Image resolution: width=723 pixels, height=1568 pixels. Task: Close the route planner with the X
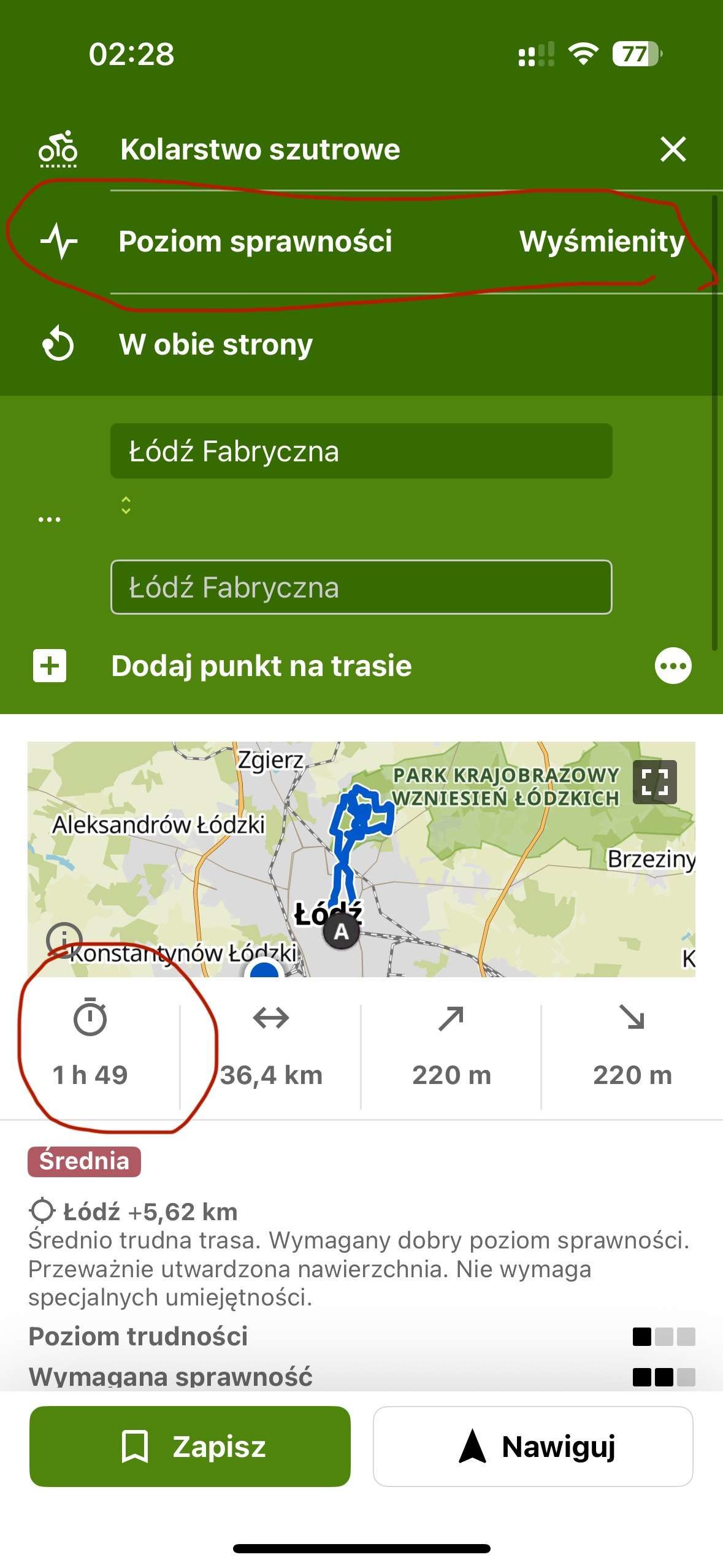pyautogui.click(x=673, y=149)
